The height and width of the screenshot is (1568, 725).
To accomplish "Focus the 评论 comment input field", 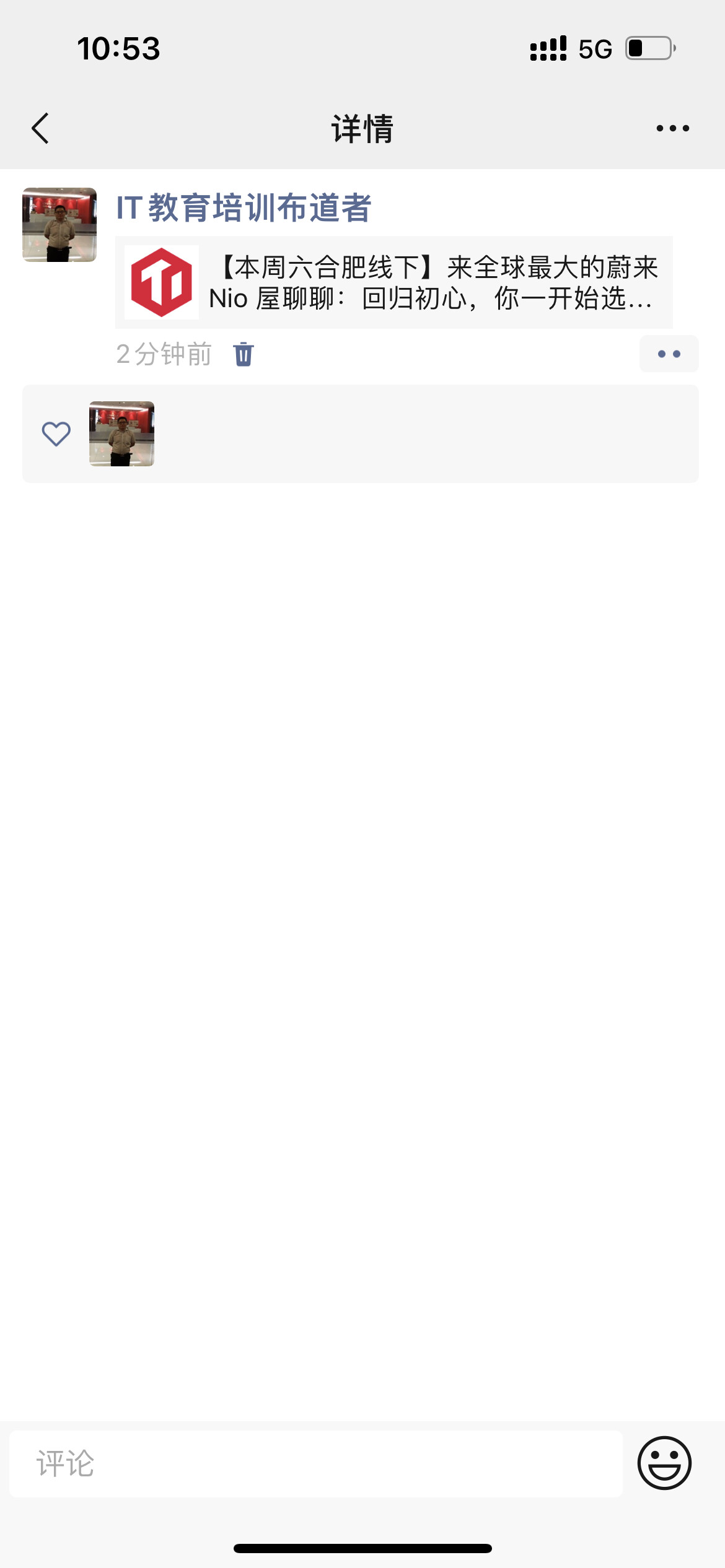I will pos(316,1464).
